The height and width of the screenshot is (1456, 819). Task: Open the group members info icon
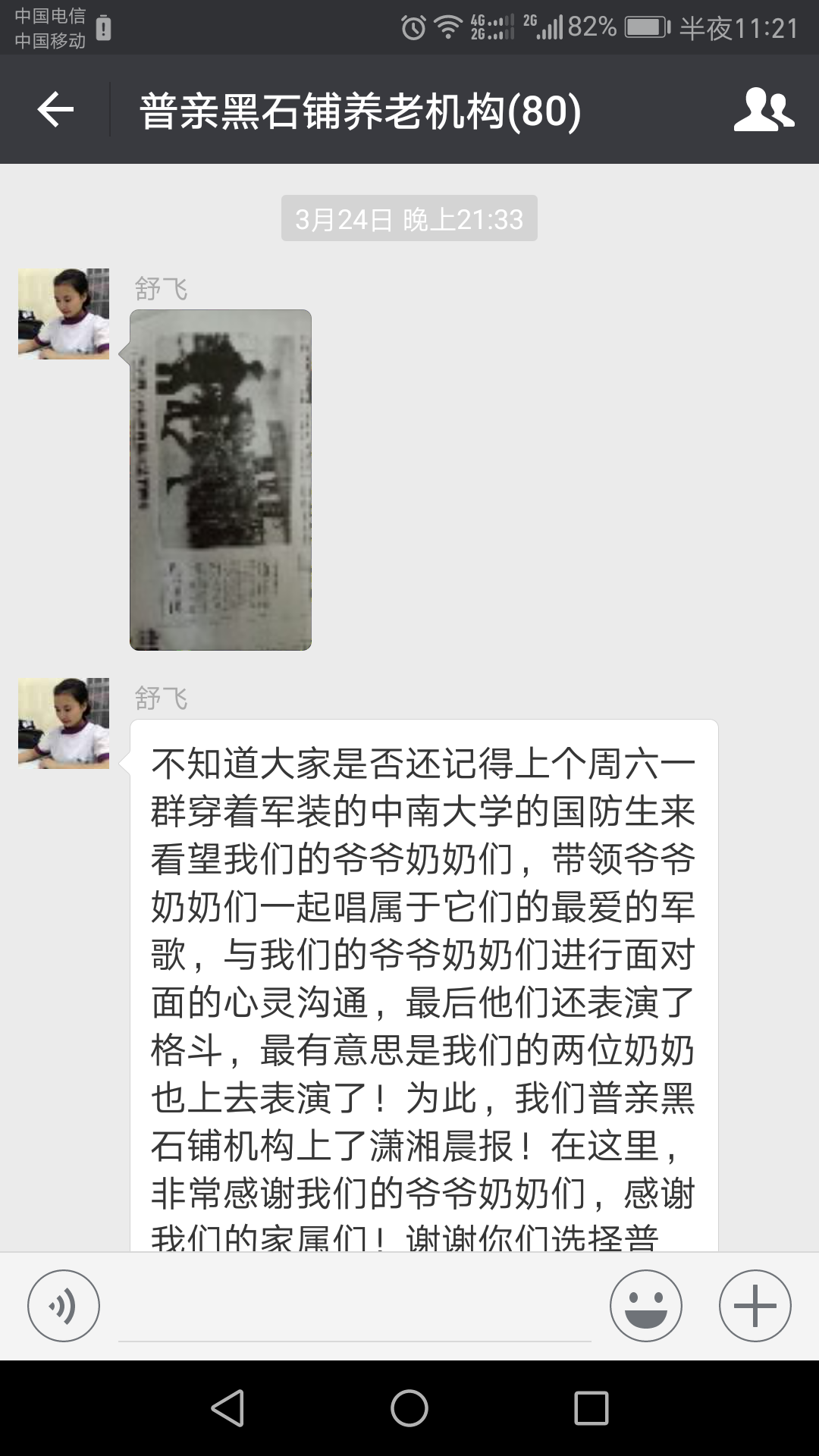tap(764, 111)
